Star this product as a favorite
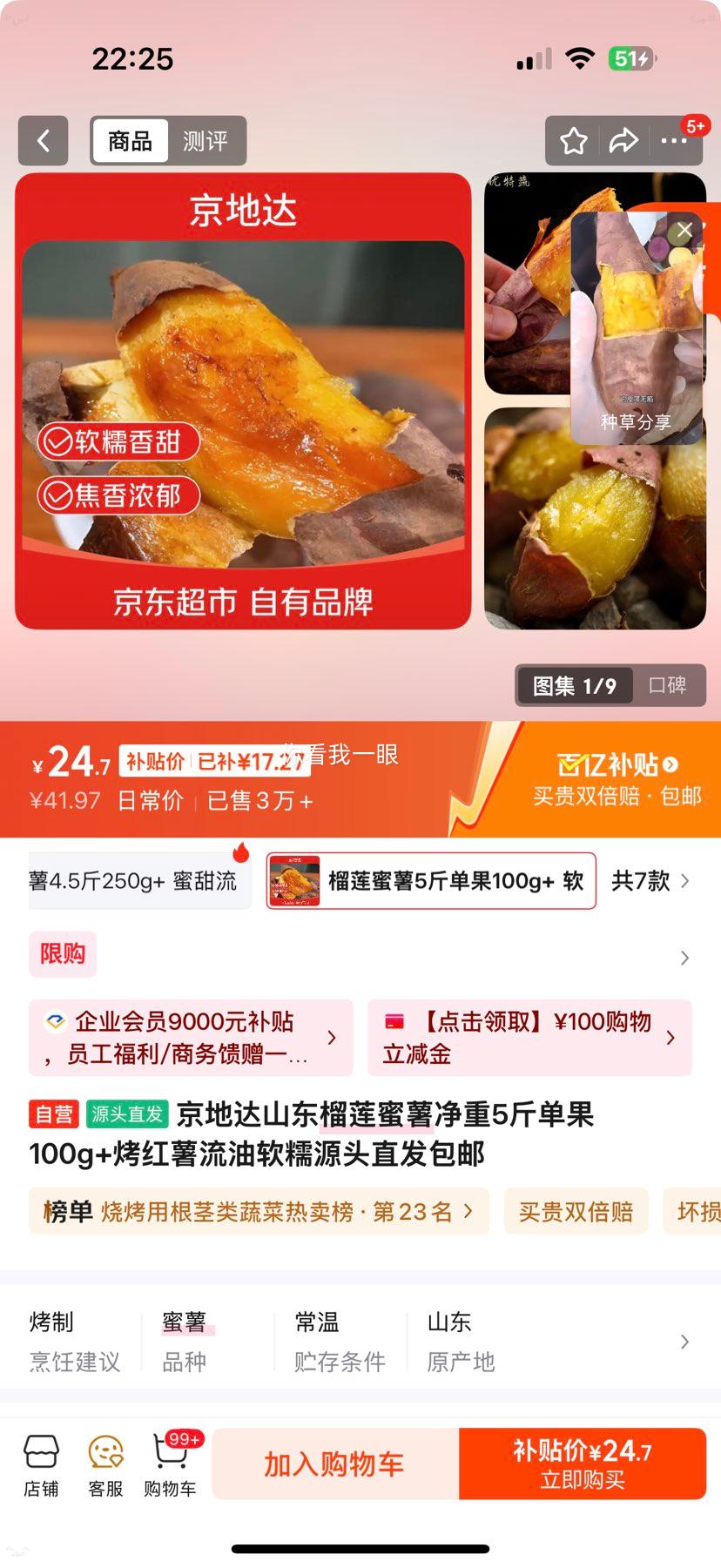Screen dimensions: 721x1568 [573, 140]
